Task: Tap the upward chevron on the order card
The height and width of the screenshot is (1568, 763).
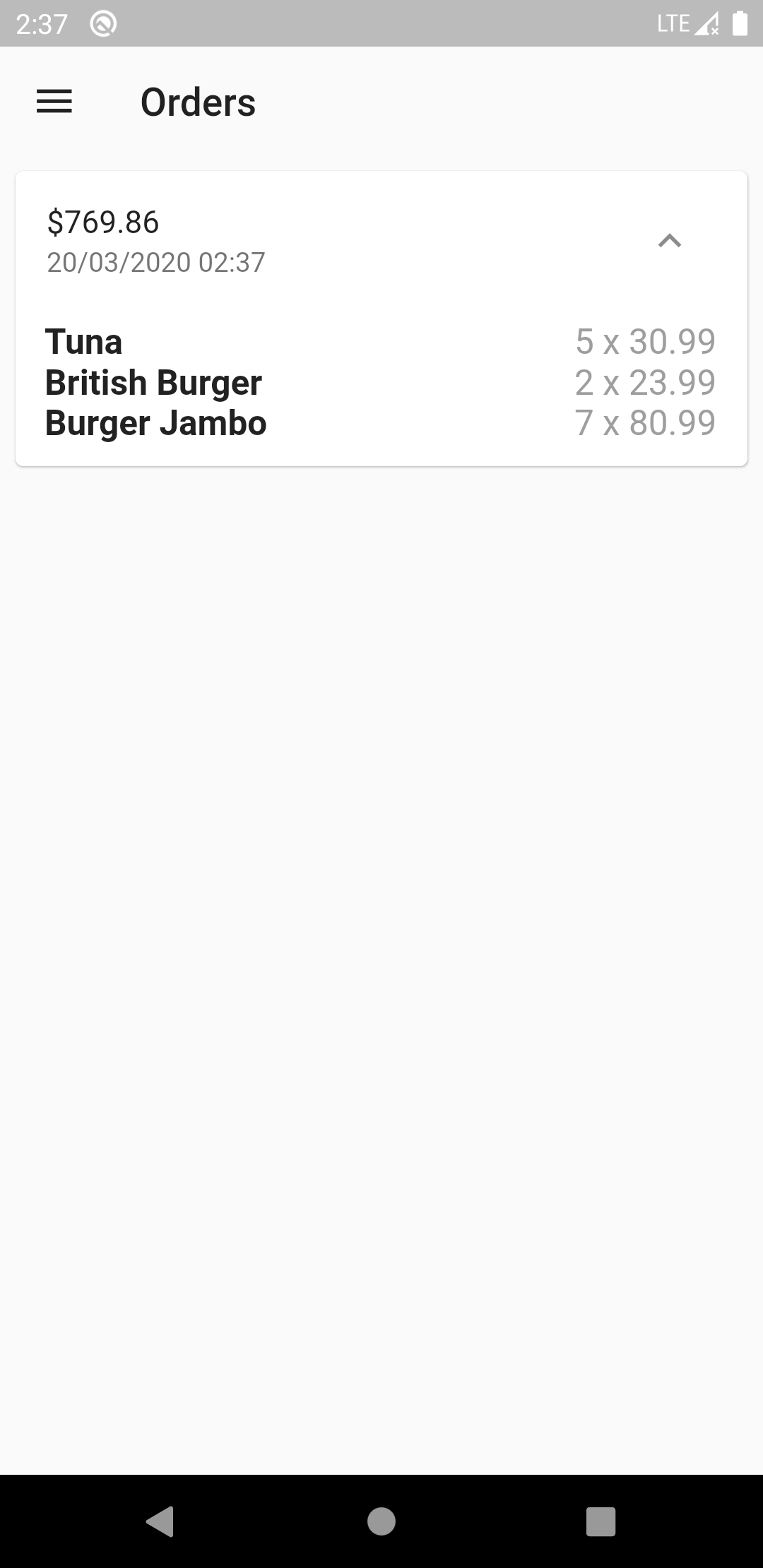Action: [x=670, y=241]
